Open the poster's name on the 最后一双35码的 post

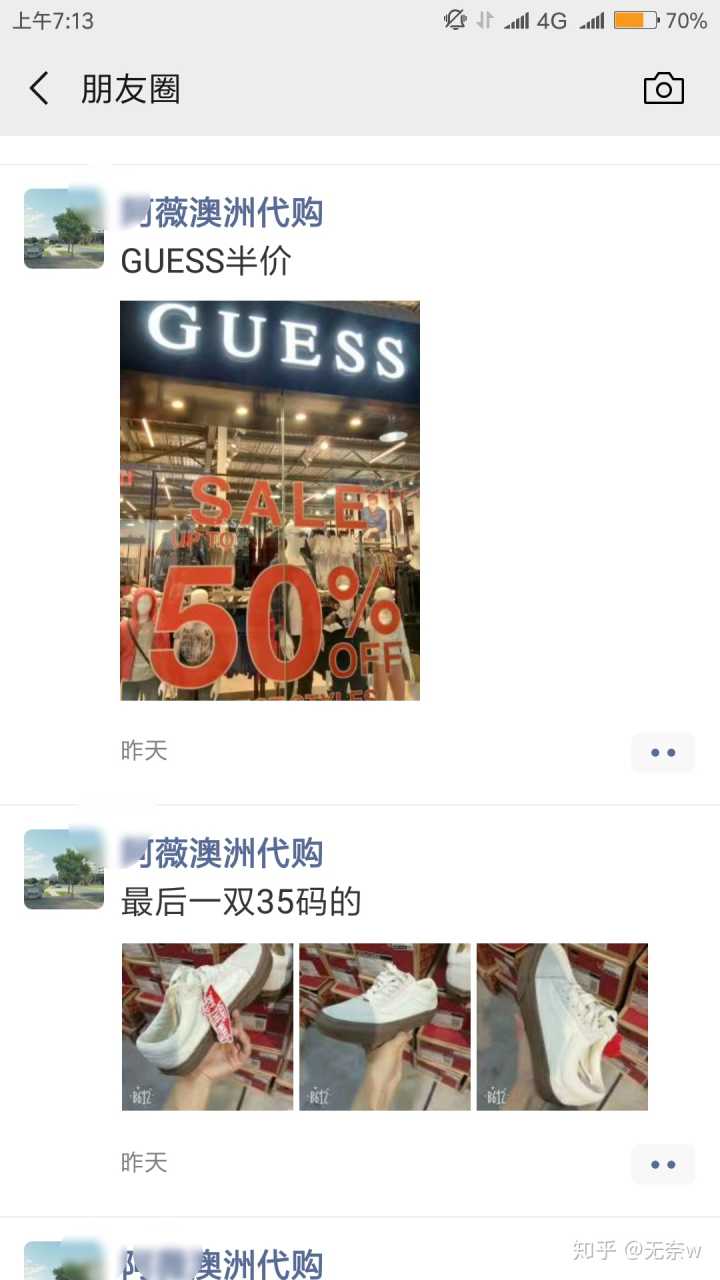[222, 853]
